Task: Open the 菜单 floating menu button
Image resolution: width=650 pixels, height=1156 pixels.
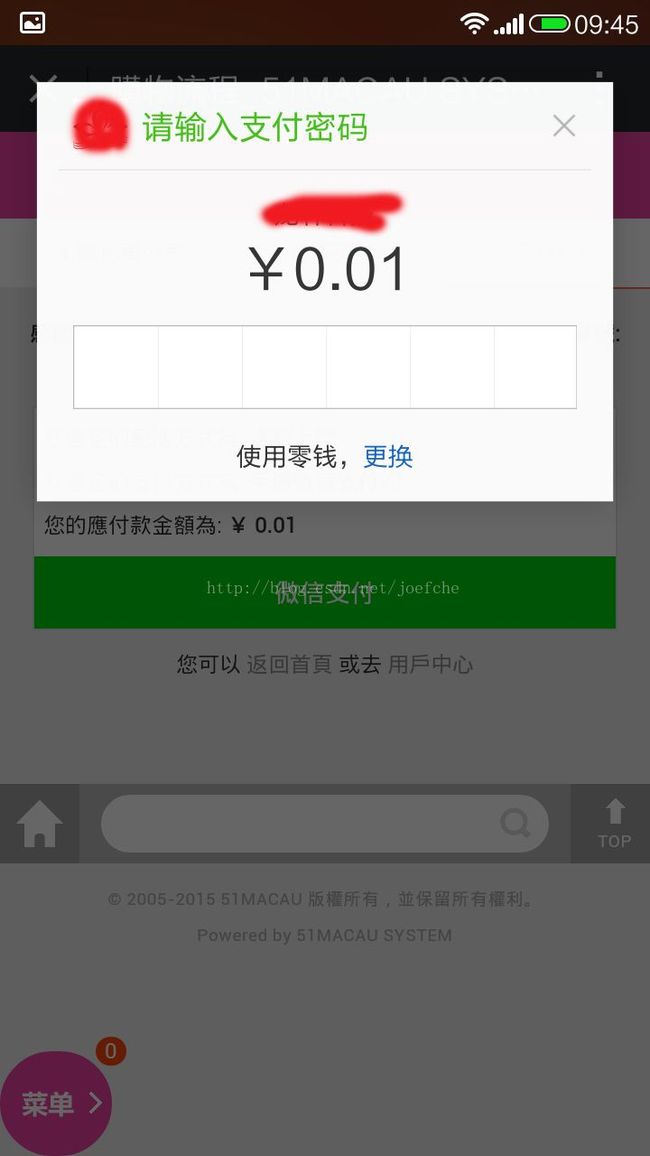Action: (x=55, y=1104)
